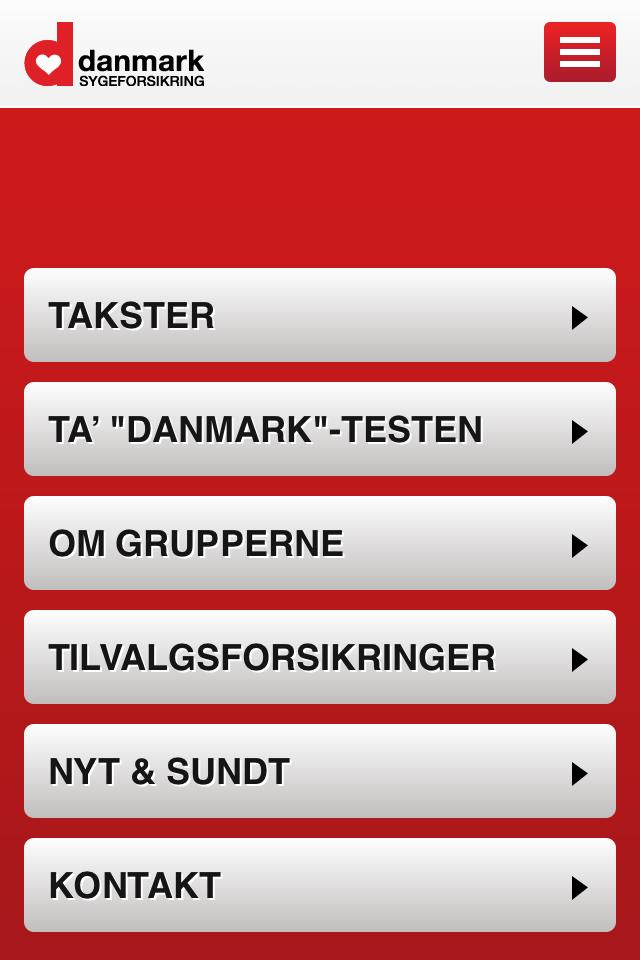Open the Takster section
Image resolution: width=640 pixels, height=960 pixels.
tap(320, 316)
